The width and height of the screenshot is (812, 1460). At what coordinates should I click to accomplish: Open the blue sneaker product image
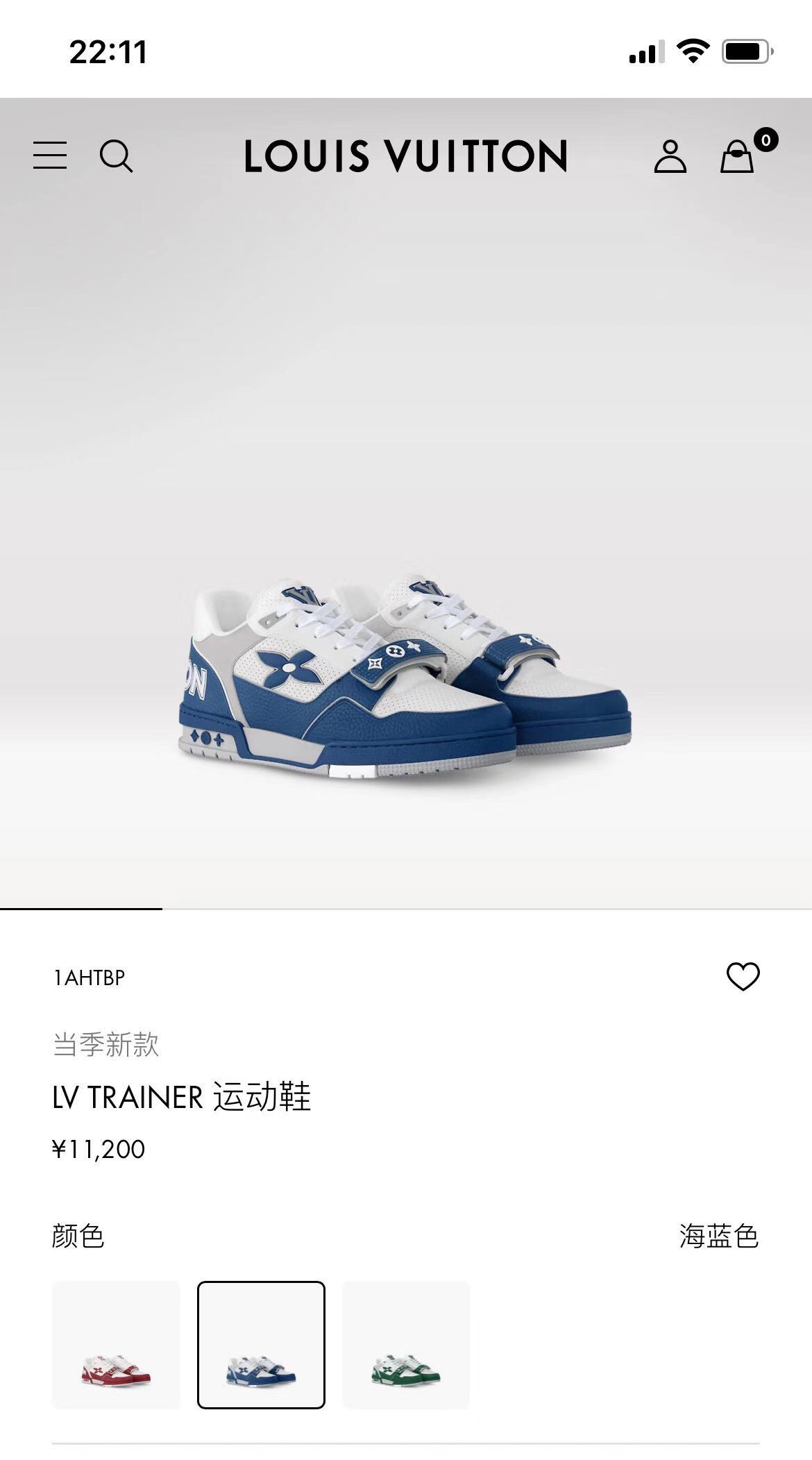(405, 677)
